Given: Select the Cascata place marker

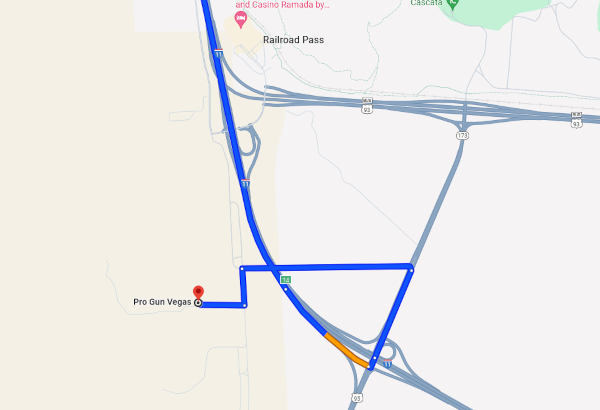Looking at the screenshot, I should coord(452,3).
